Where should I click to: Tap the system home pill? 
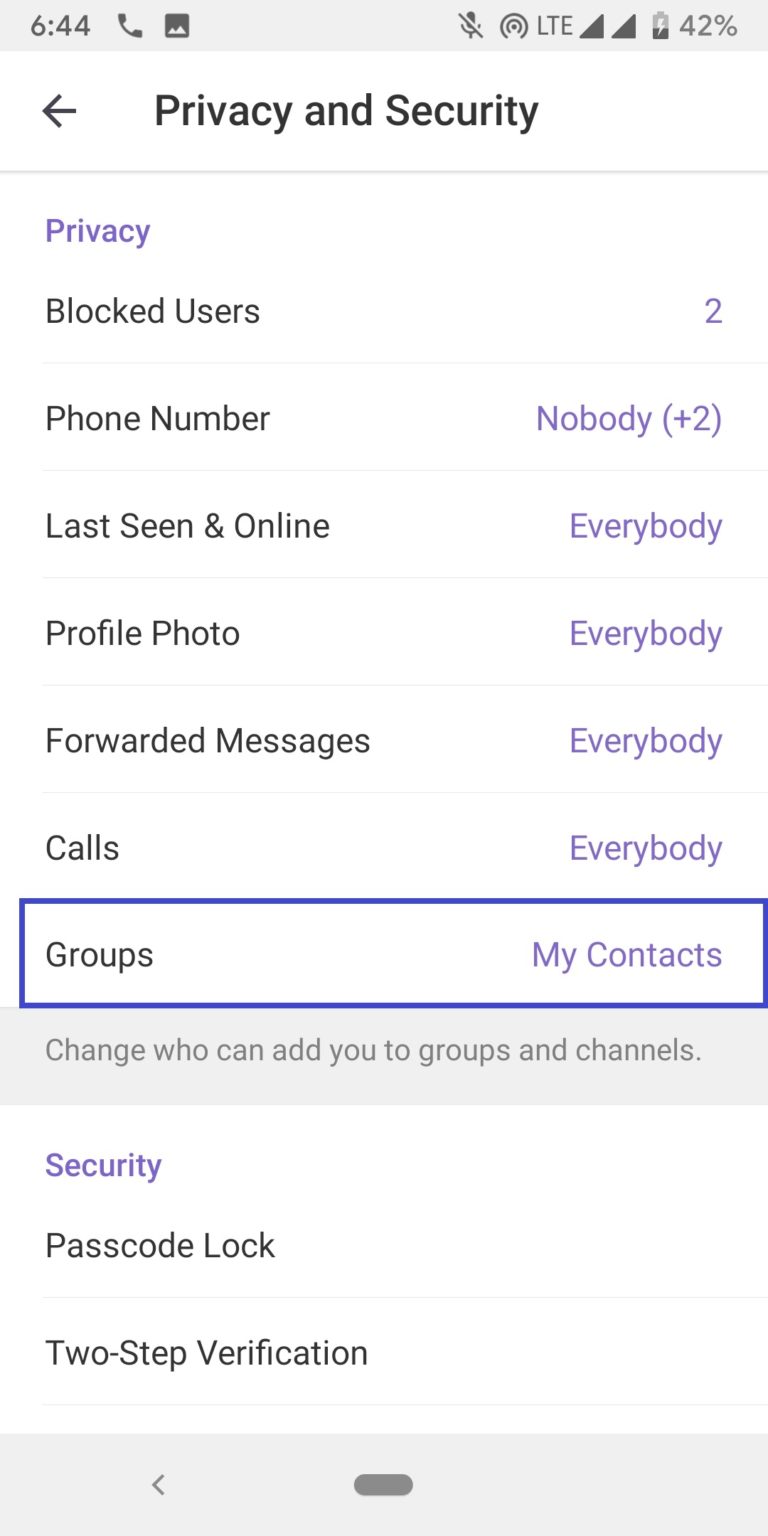pos(383,1485)
